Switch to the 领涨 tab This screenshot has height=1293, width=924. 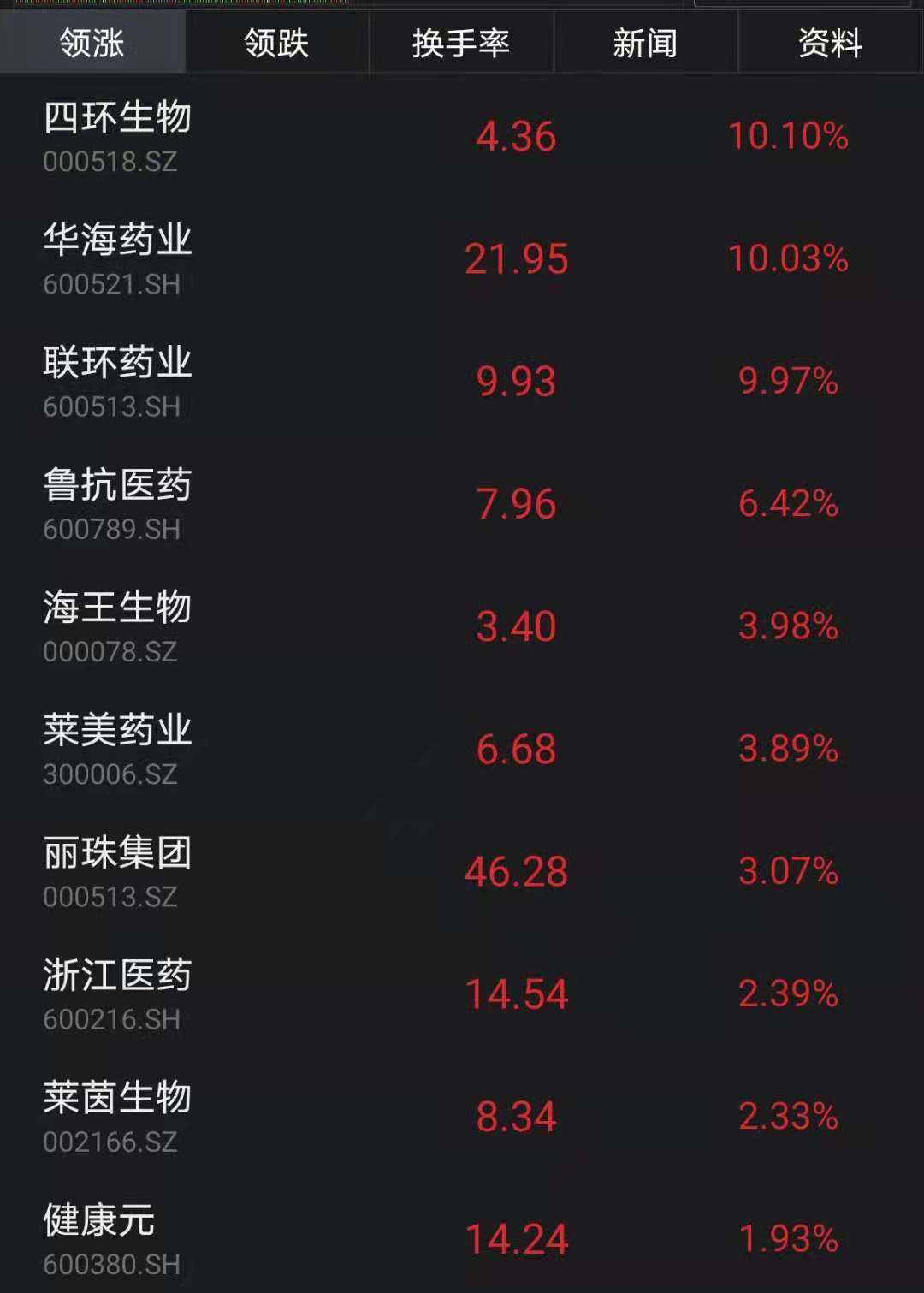pyautogui.click(x=92, y=43)
